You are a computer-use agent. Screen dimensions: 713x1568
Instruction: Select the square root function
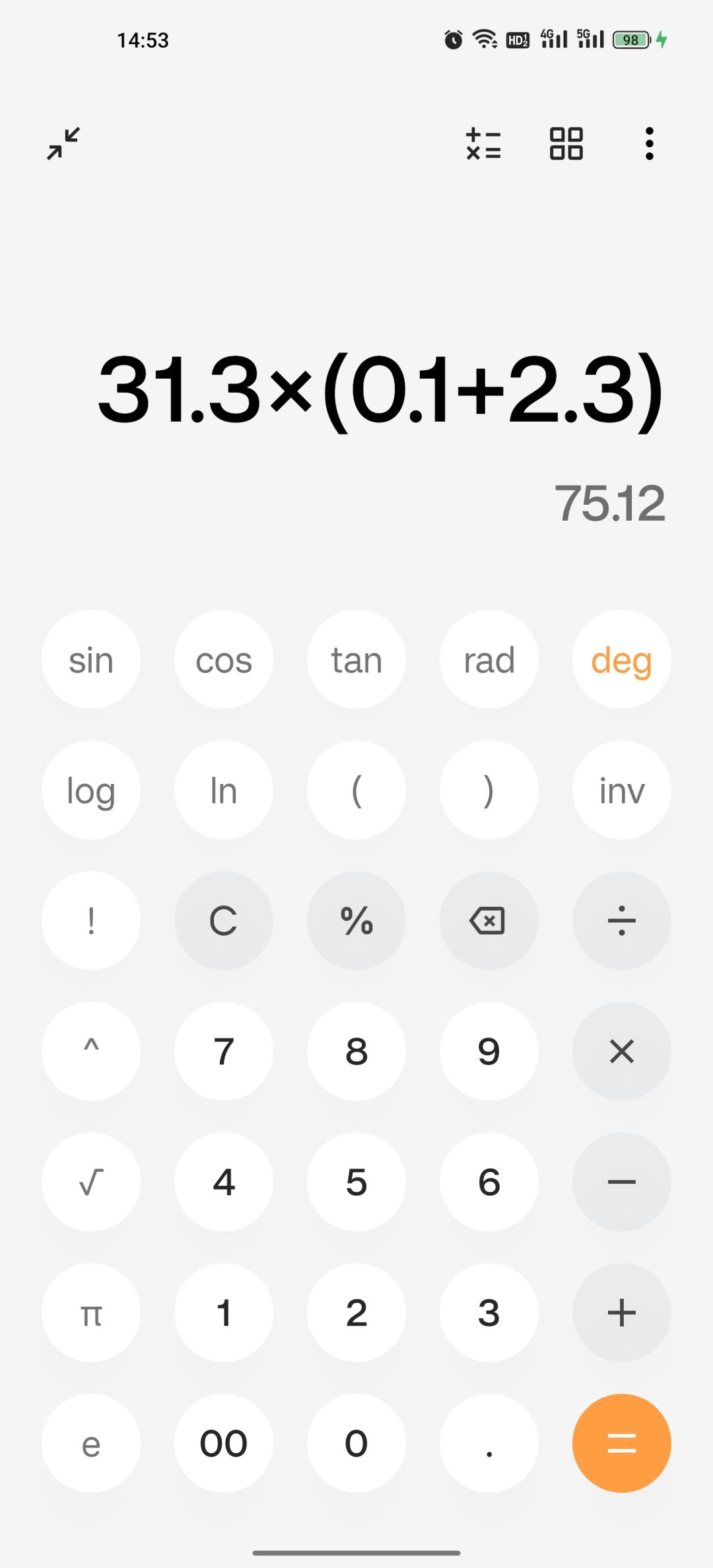(91, 1183)
